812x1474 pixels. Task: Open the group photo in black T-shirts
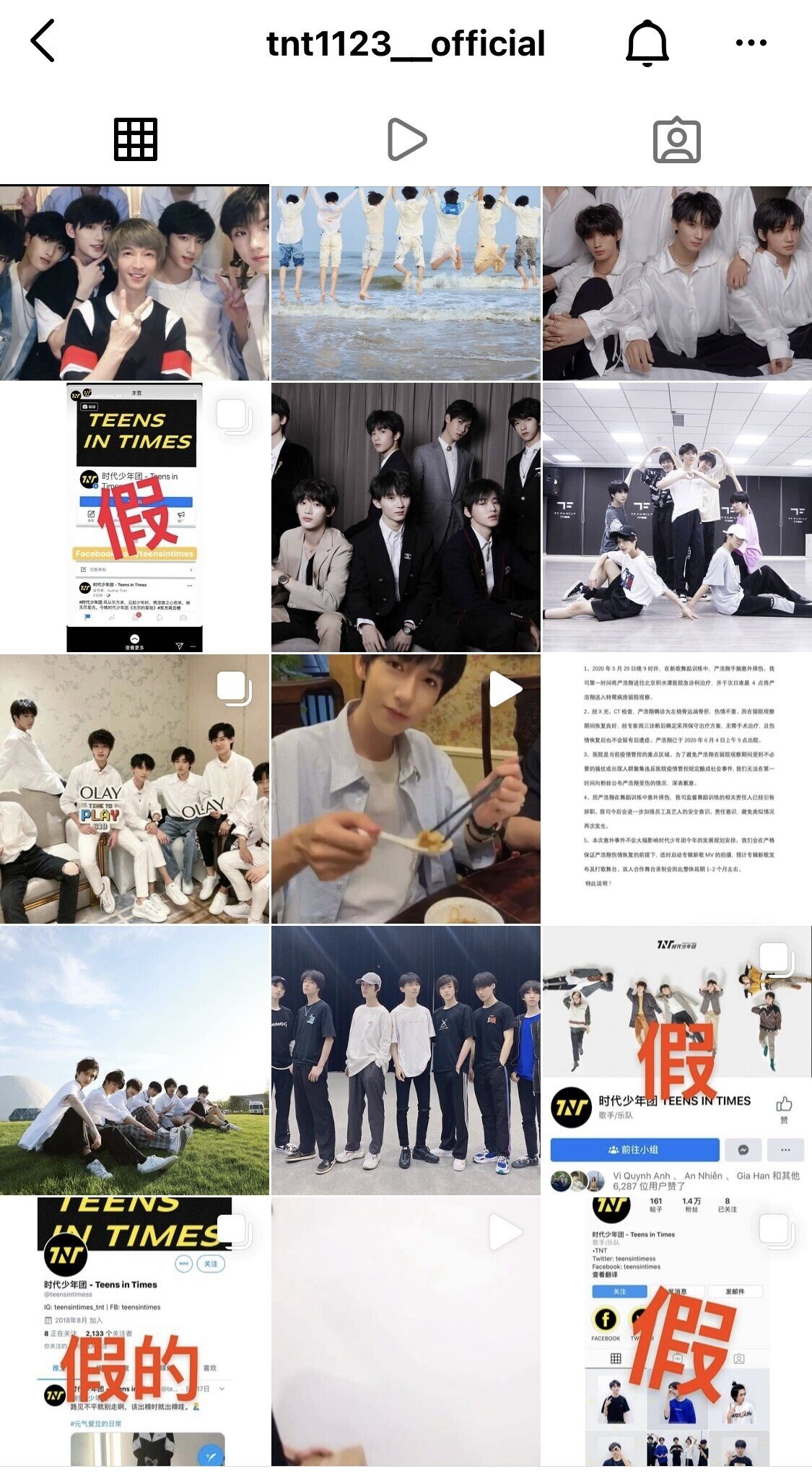(406, 1060)
